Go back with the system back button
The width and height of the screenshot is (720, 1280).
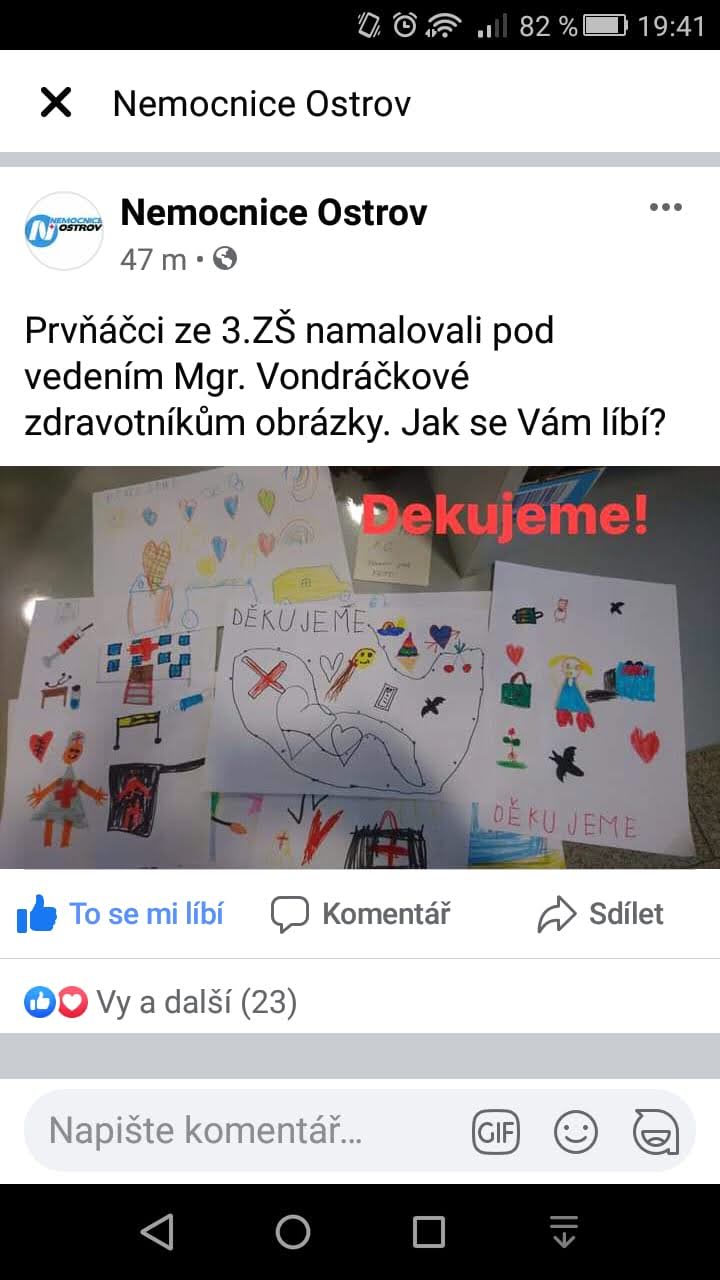tap(157, 1232)
